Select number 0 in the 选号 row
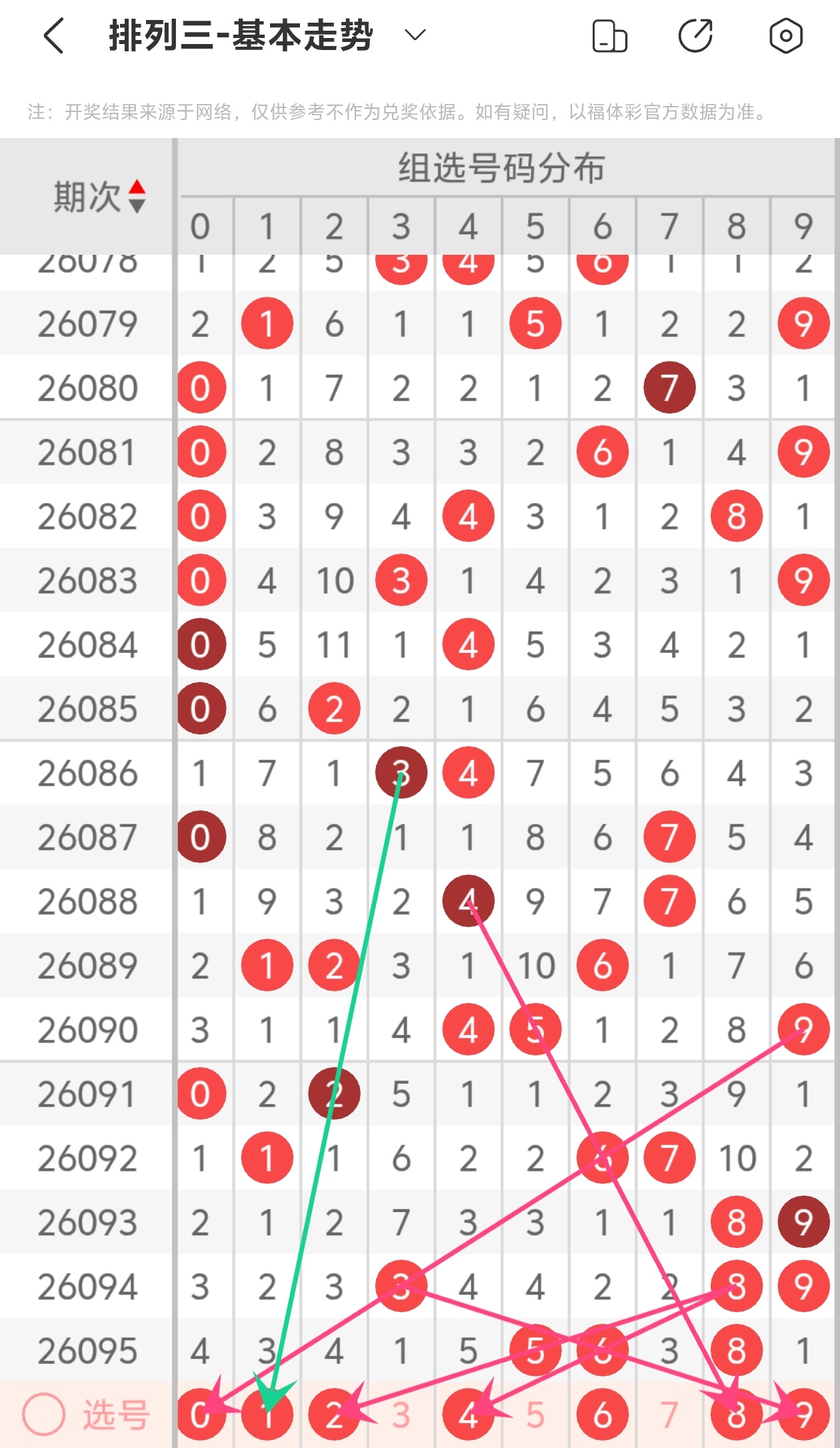Image resolution: width=840 pixels, height=1448 pixels. tap(201, 1414)
